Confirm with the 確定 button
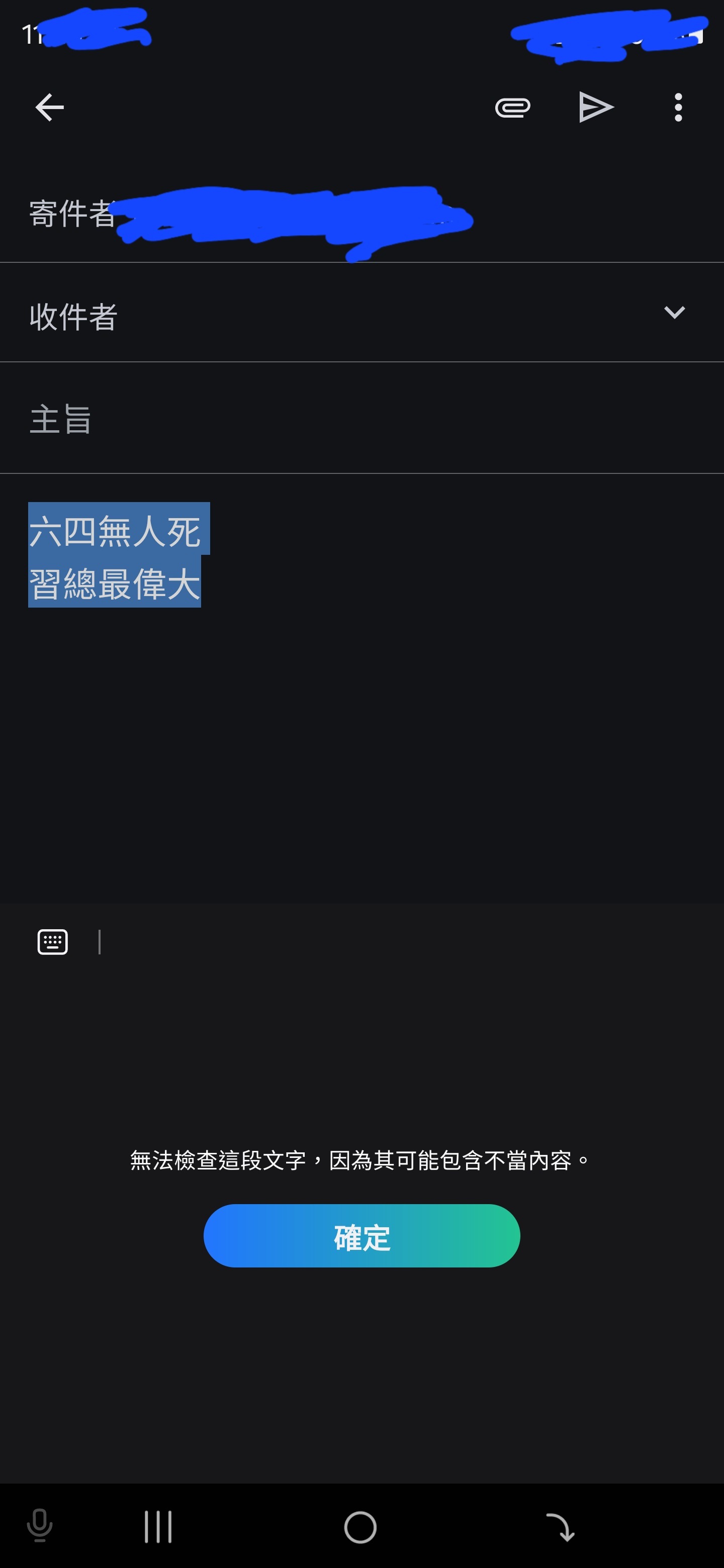This screenshot has height=1568, width=724. [x=361, y=1236]
